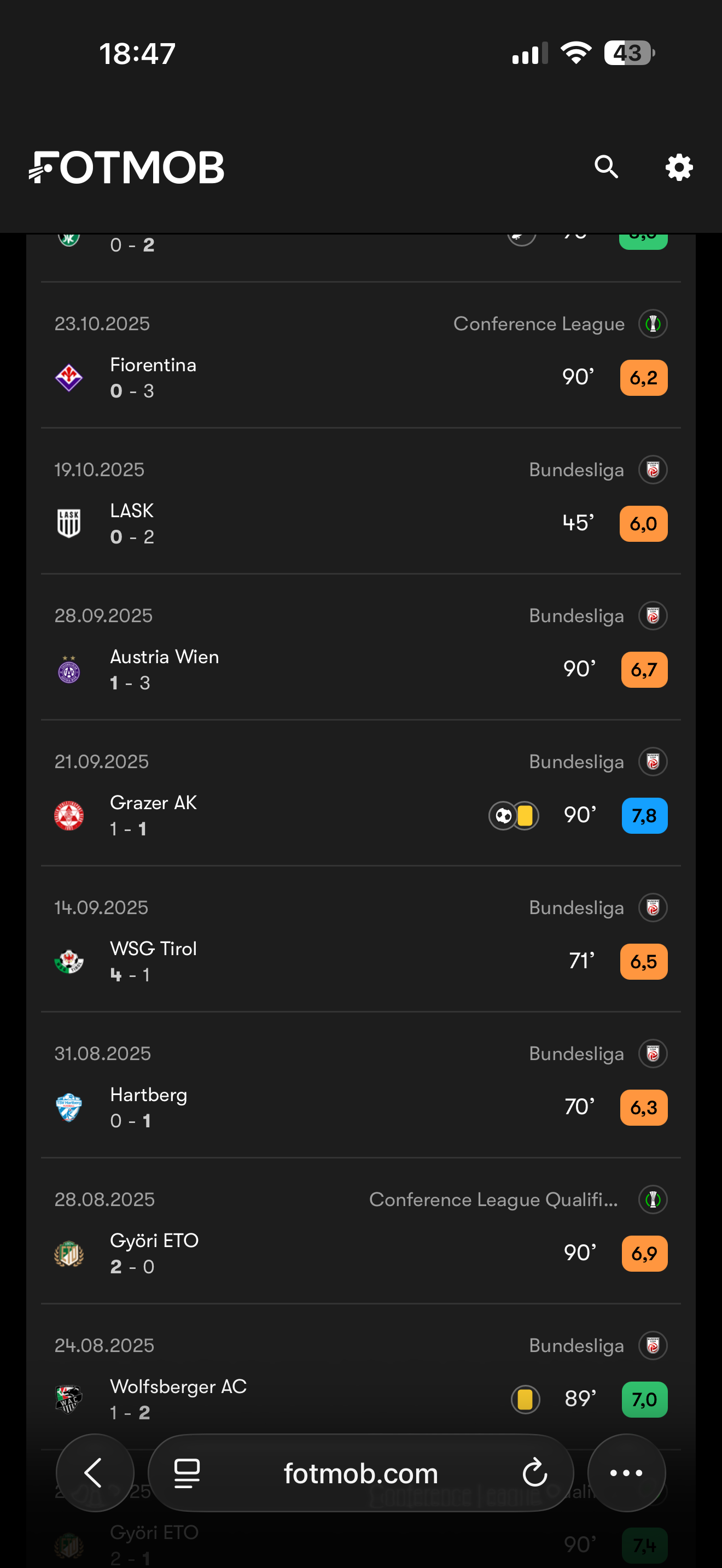Open the page menu beside the address
Image resolution: width=722 pixels, height=1568 pixels.
point(187,1473)
